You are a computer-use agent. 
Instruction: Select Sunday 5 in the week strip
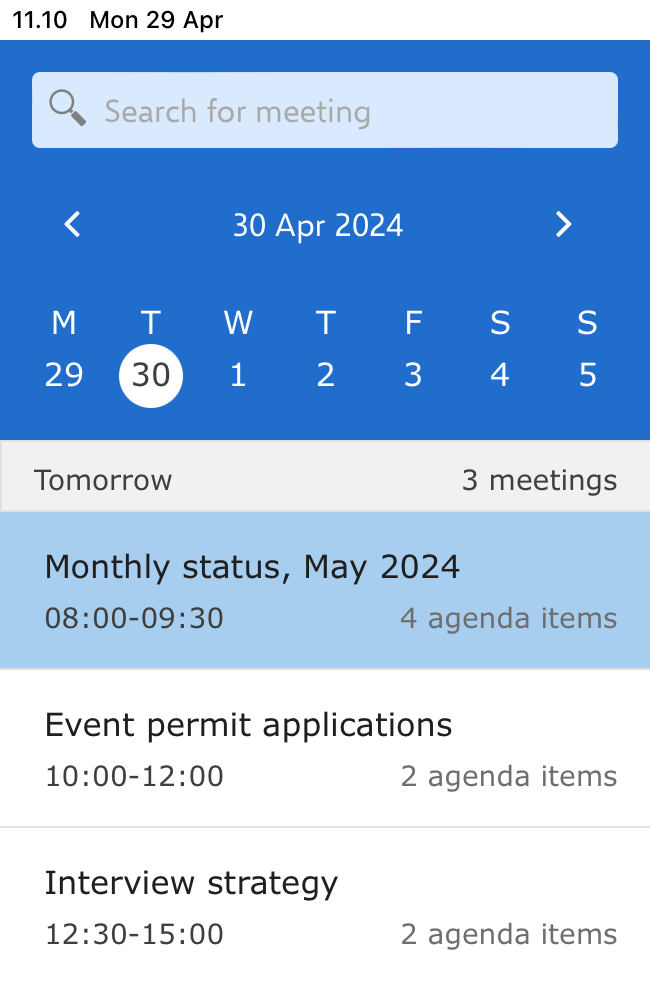(x=587, y=375)
